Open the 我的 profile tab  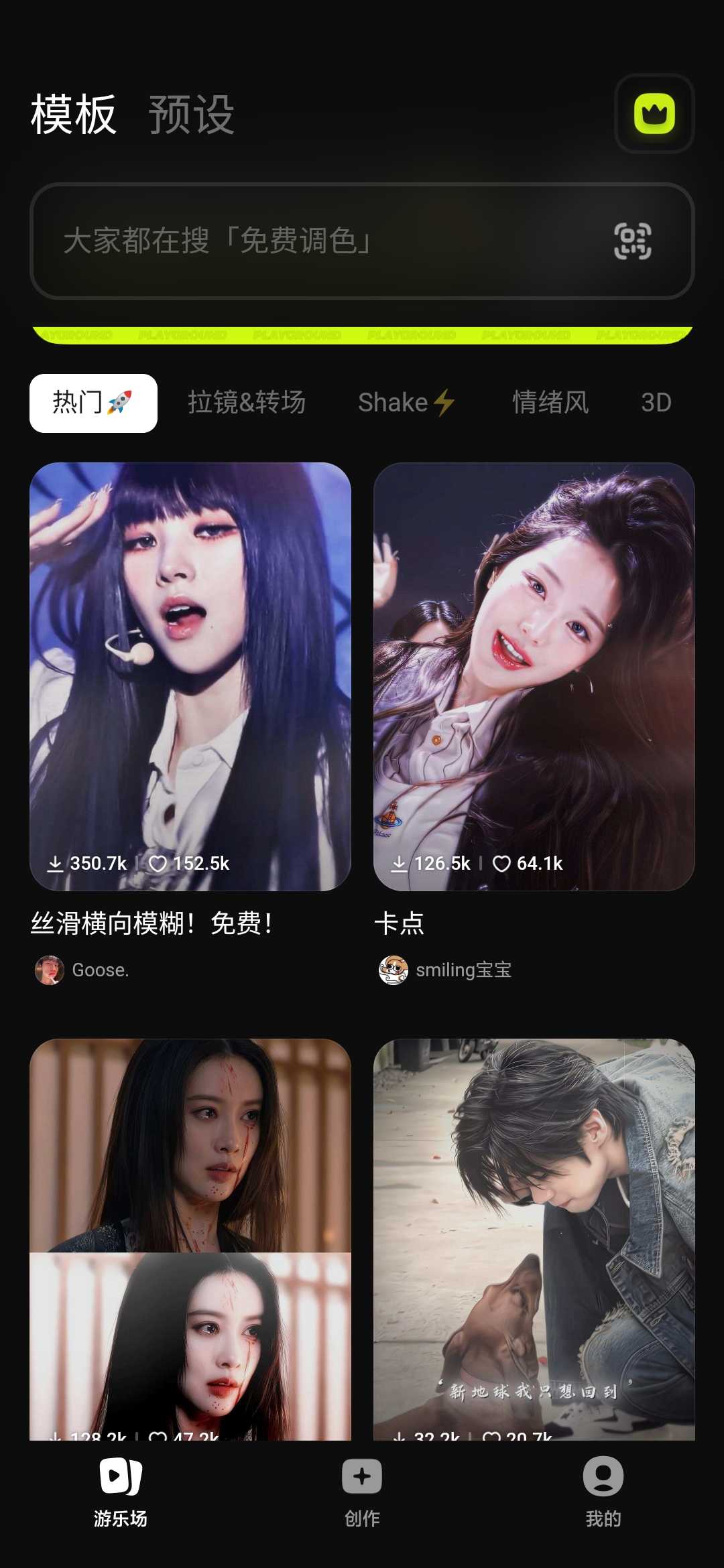pyautogui.click(x=603, y=1489)
